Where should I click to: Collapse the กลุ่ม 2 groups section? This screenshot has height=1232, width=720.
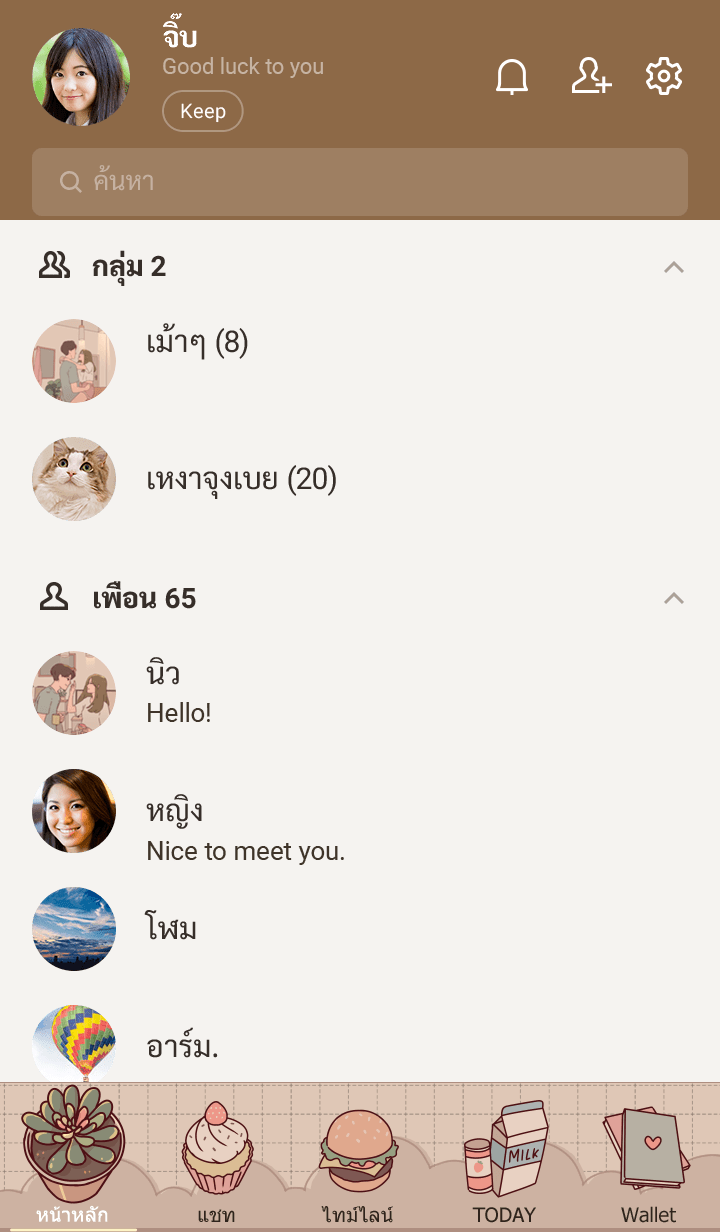[674, 267]
